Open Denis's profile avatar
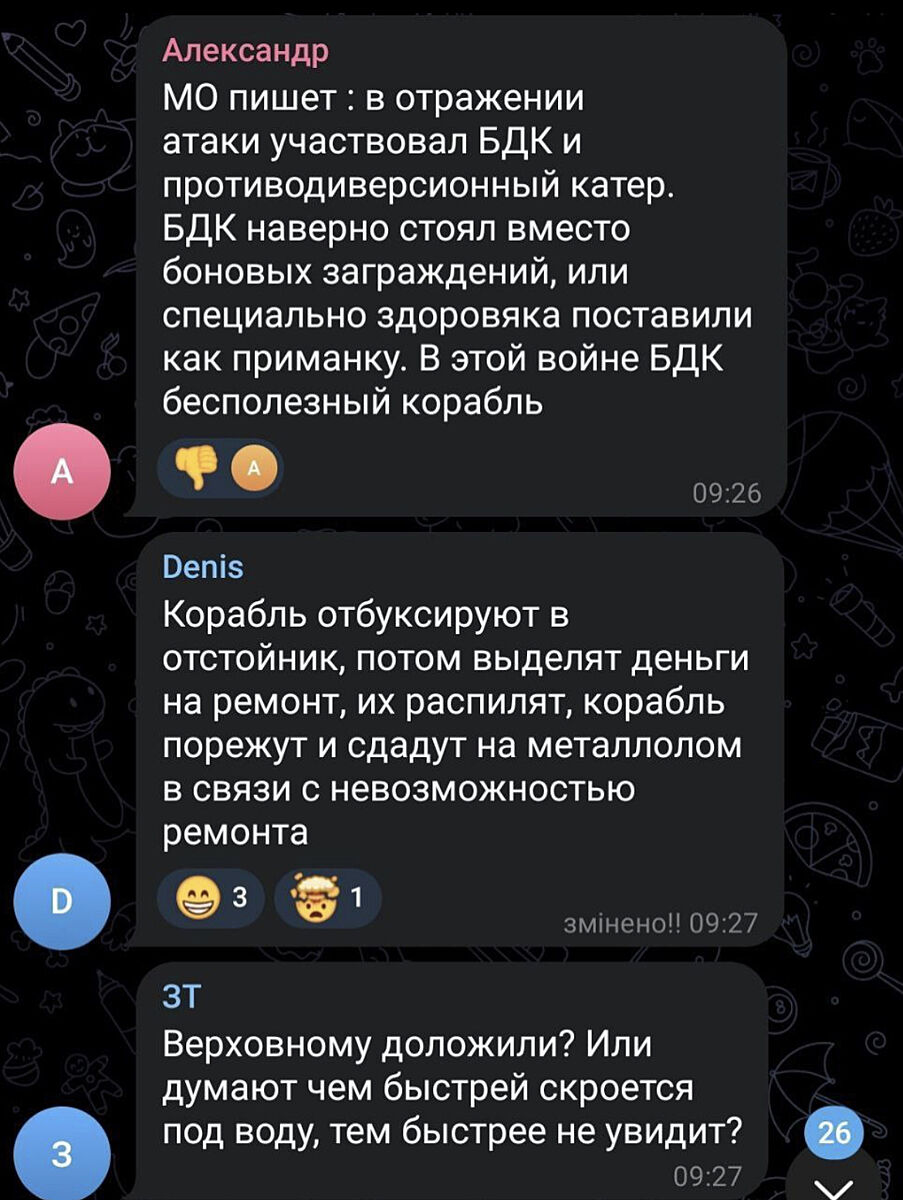The height and width of the screenshot is (1200, 903). coord(62,904)
